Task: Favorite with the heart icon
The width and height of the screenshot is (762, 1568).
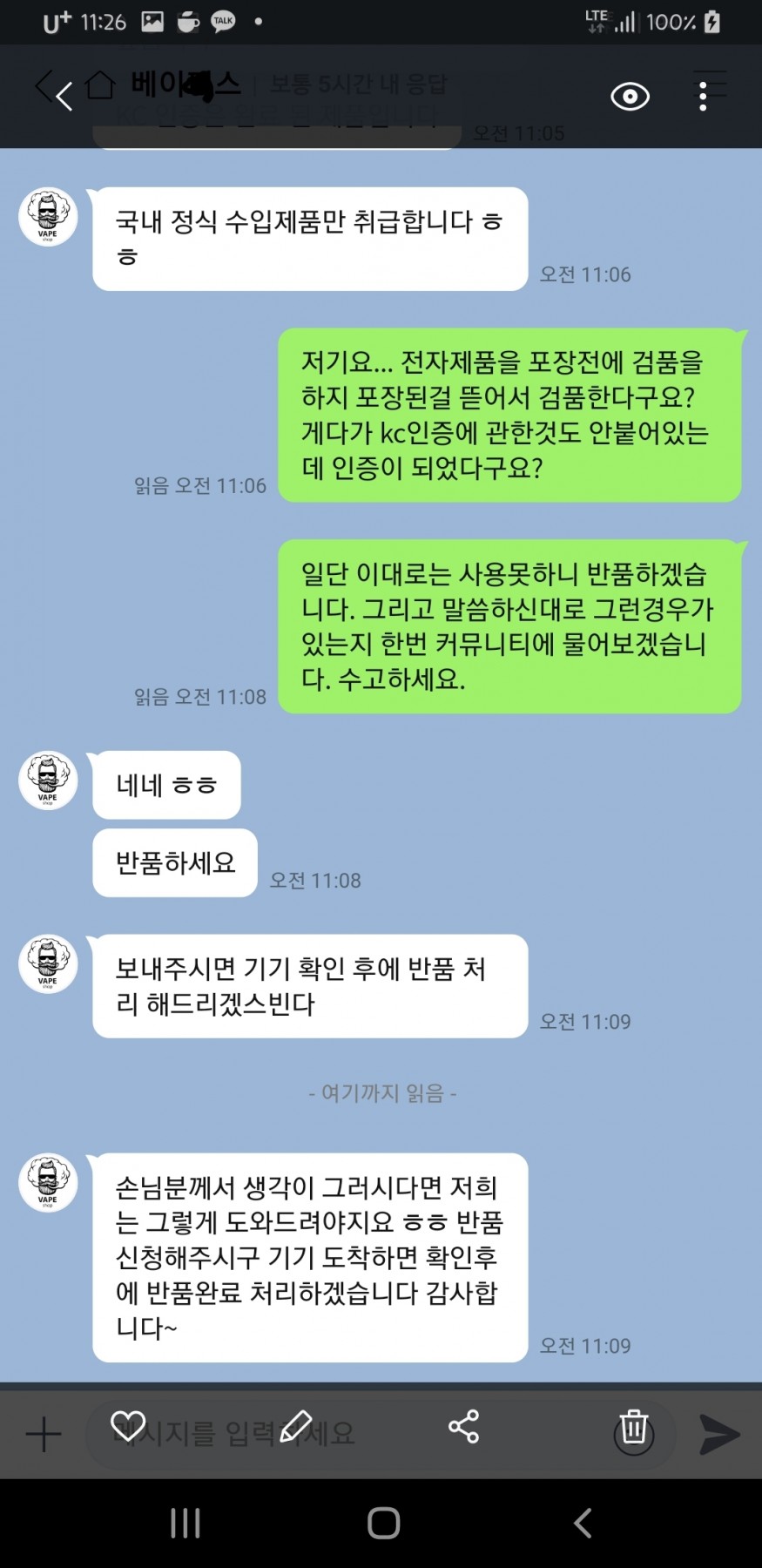Action: (128, 1425)
